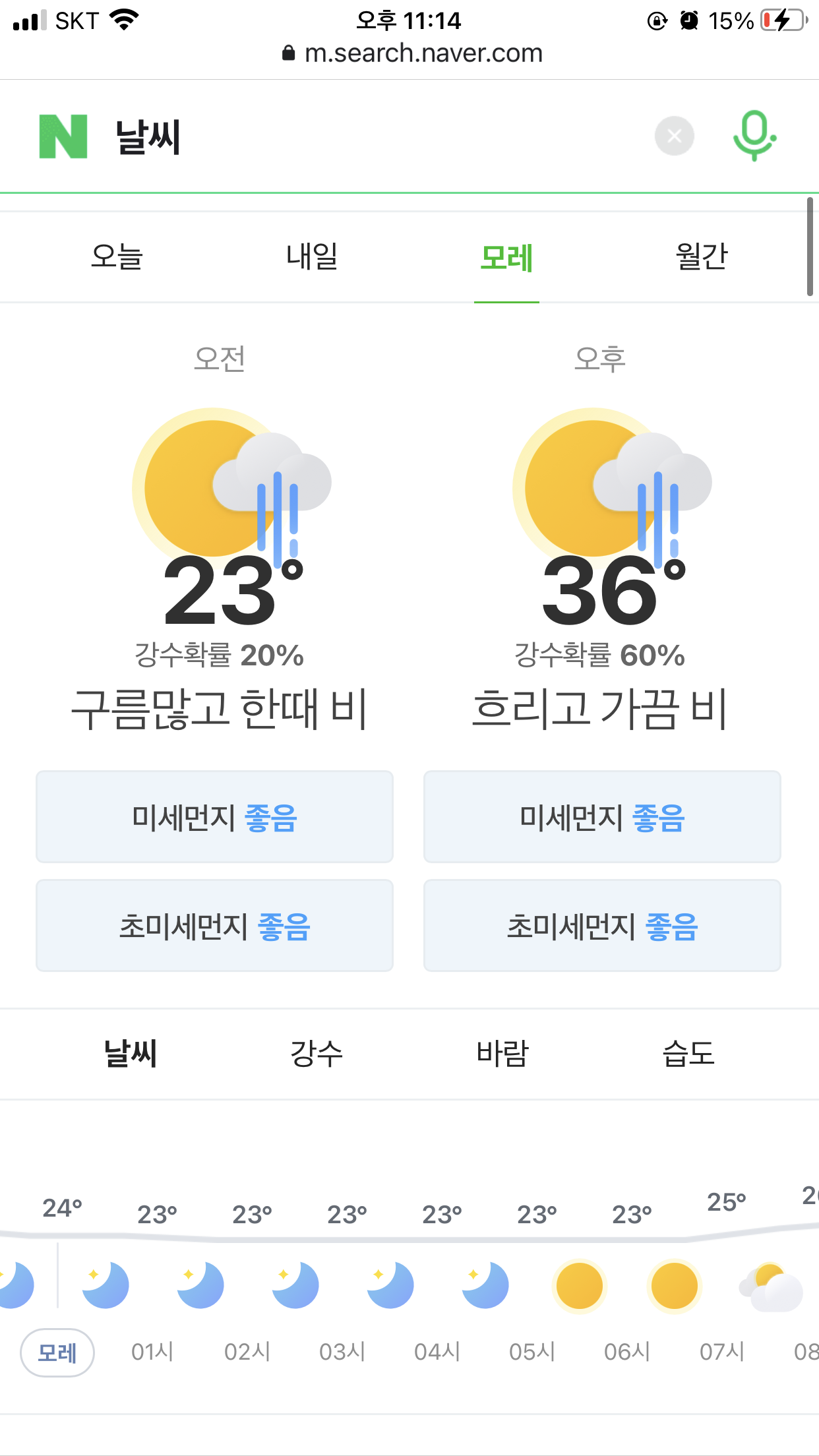The width and height of the screenshot is (819, 1456).
Task: Switch to the 오늘 tab
Action: (117, 257)
